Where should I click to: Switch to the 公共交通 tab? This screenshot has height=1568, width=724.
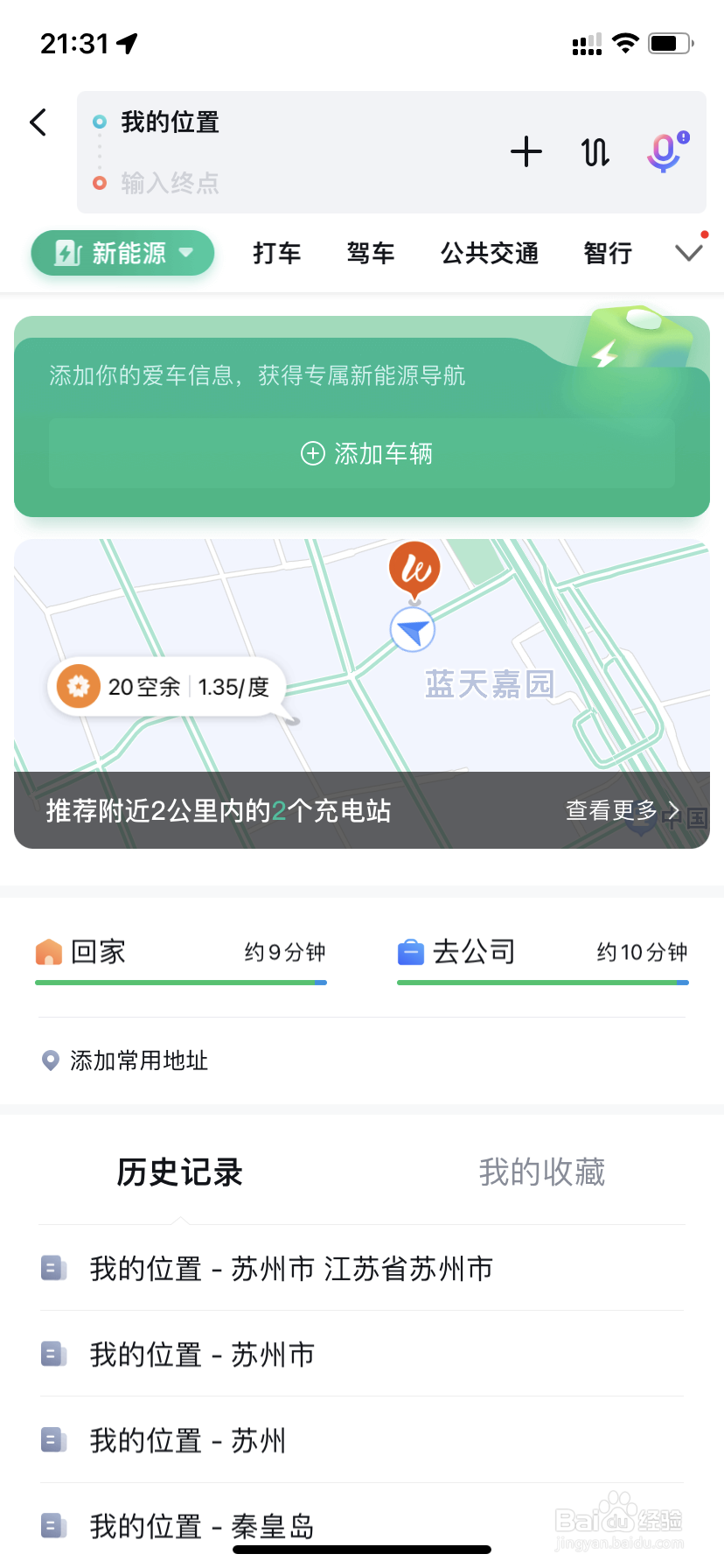[x=489, y=253]
